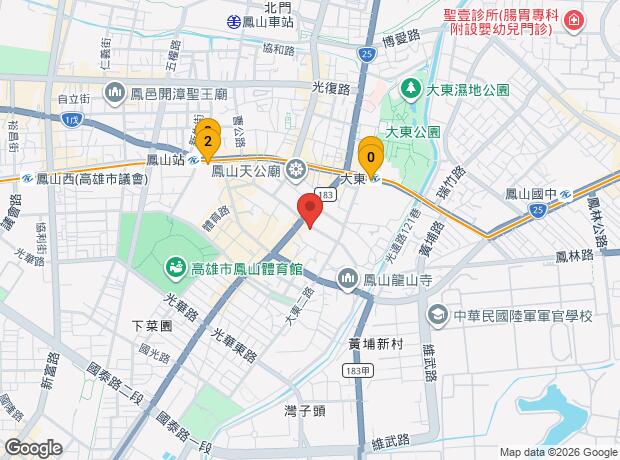Tap the red location pin

pos(310,211)
